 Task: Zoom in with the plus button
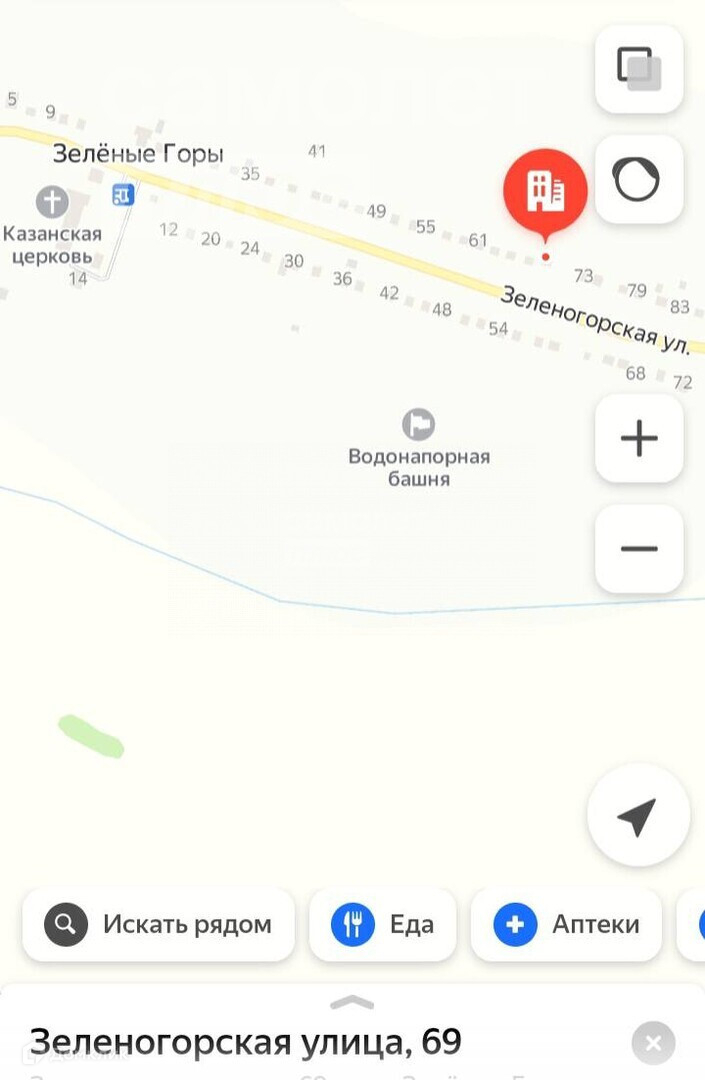639,438
